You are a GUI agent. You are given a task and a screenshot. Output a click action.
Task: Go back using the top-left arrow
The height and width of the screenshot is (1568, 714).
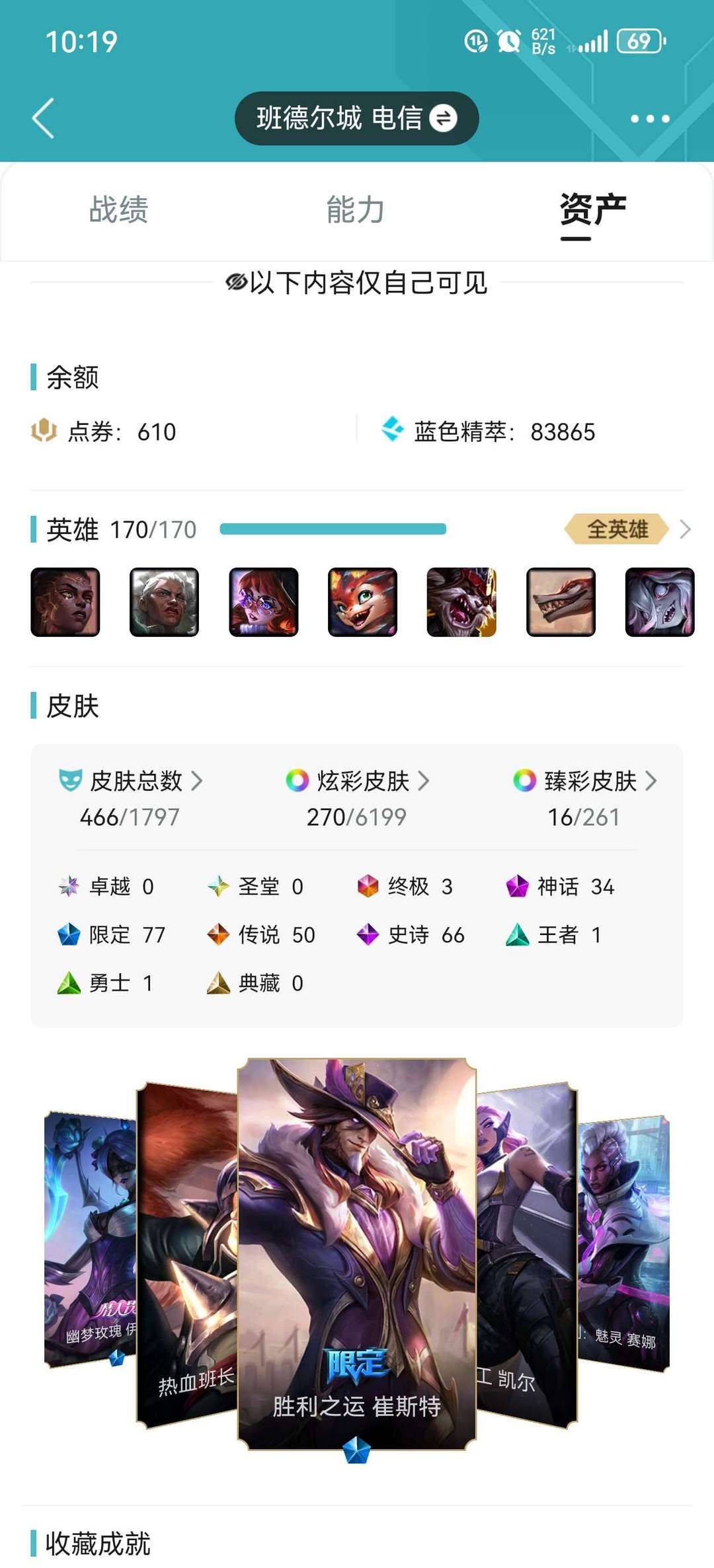click(x=43, y=118)
